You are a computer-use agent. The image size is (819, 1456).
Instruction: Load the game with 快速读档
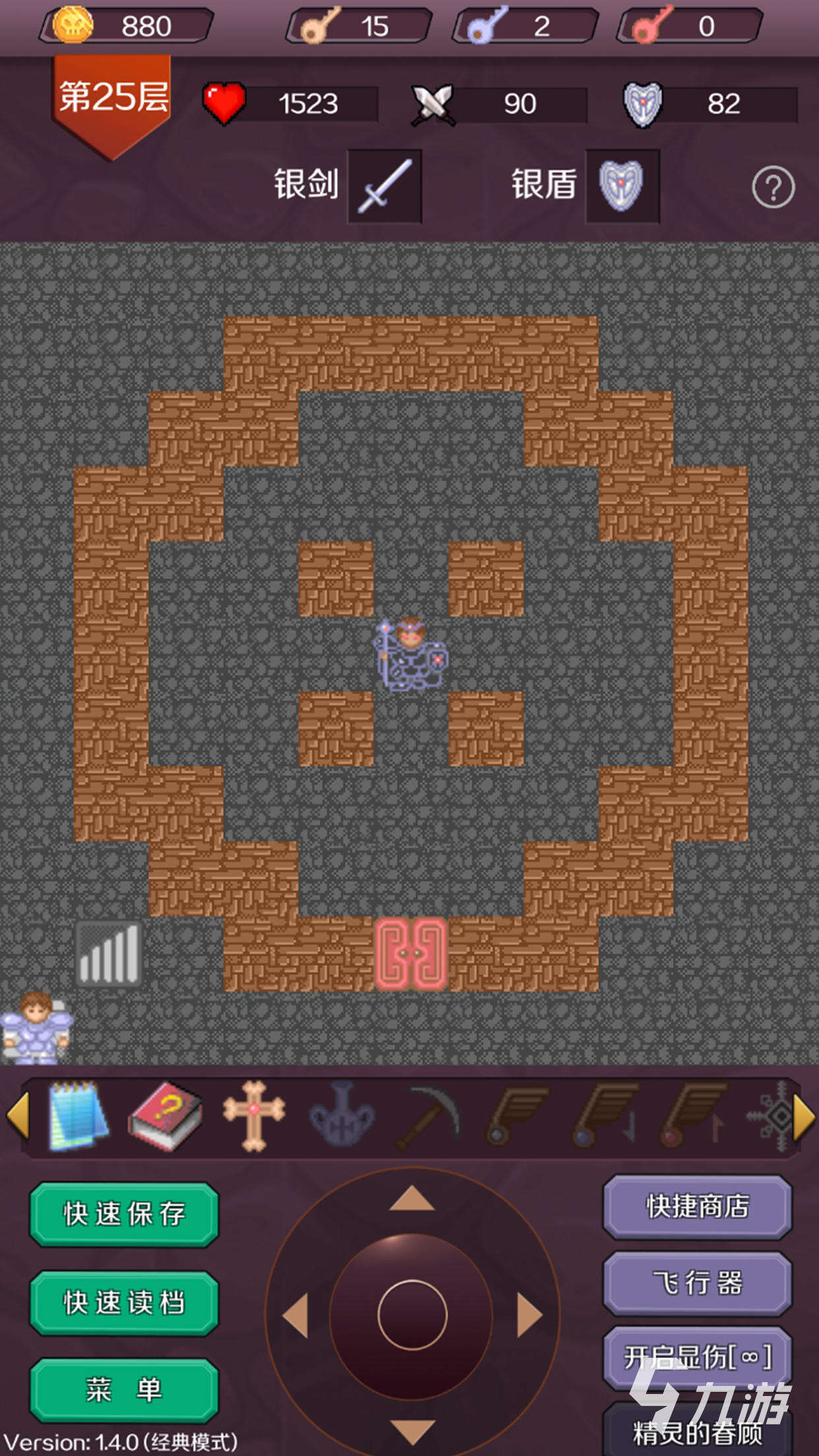click(124, 1303)
